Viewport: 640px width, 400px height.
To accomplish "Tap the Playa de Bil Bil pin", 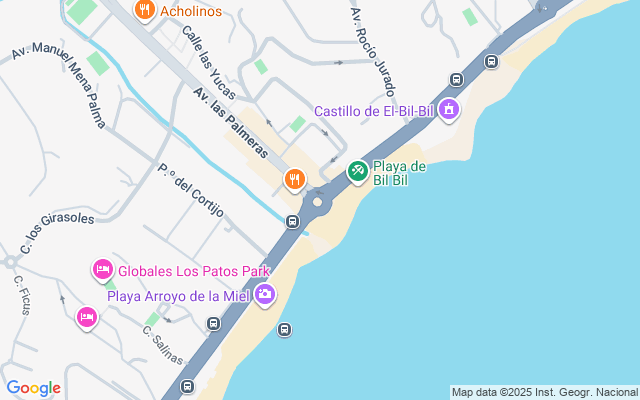I will pyautogui.click(x=358, y=172).
